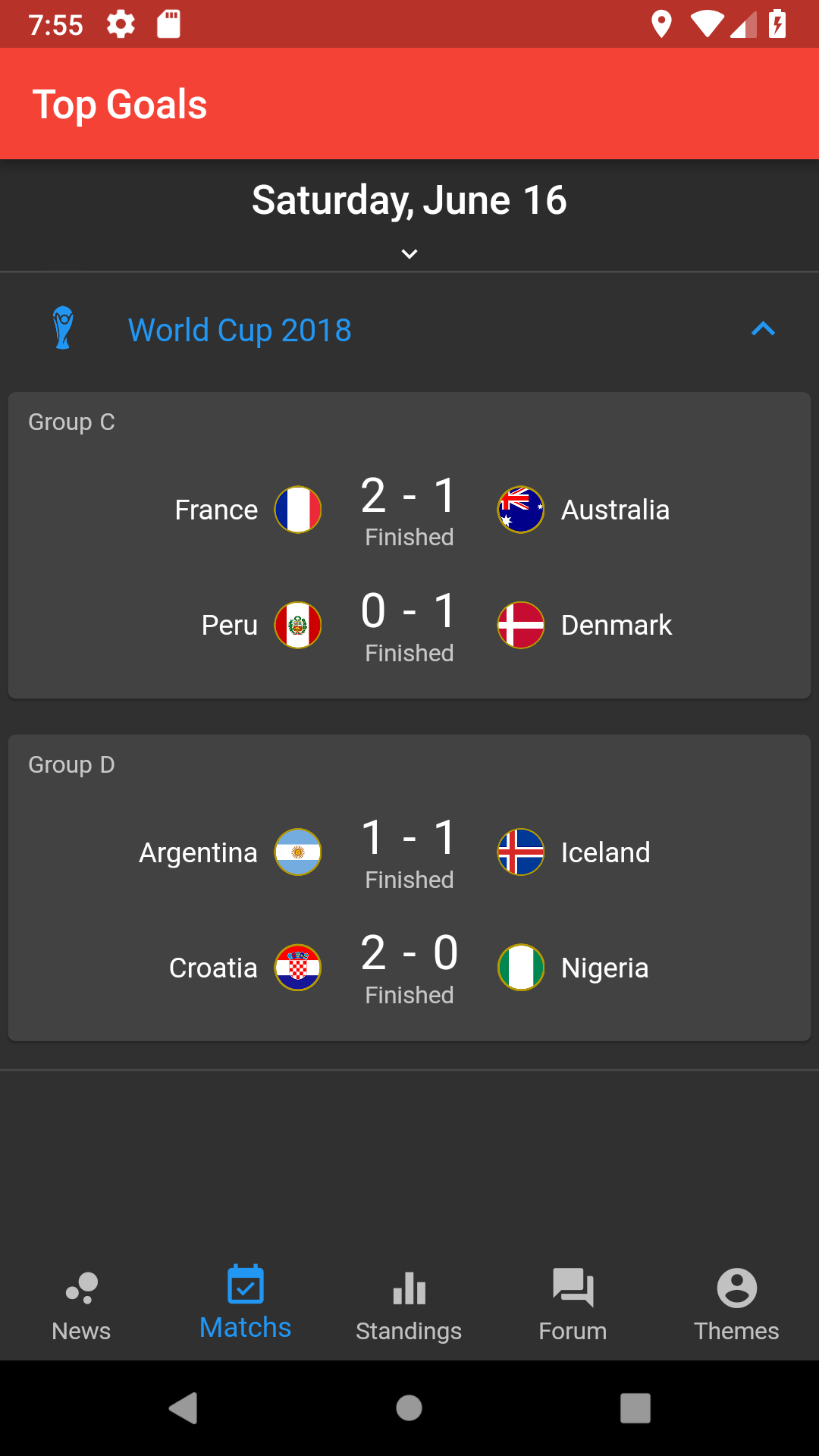The width and height of the screenshot is (819, 1456).
Task: View the Peru vs Denmark match details
Action: 409,625
